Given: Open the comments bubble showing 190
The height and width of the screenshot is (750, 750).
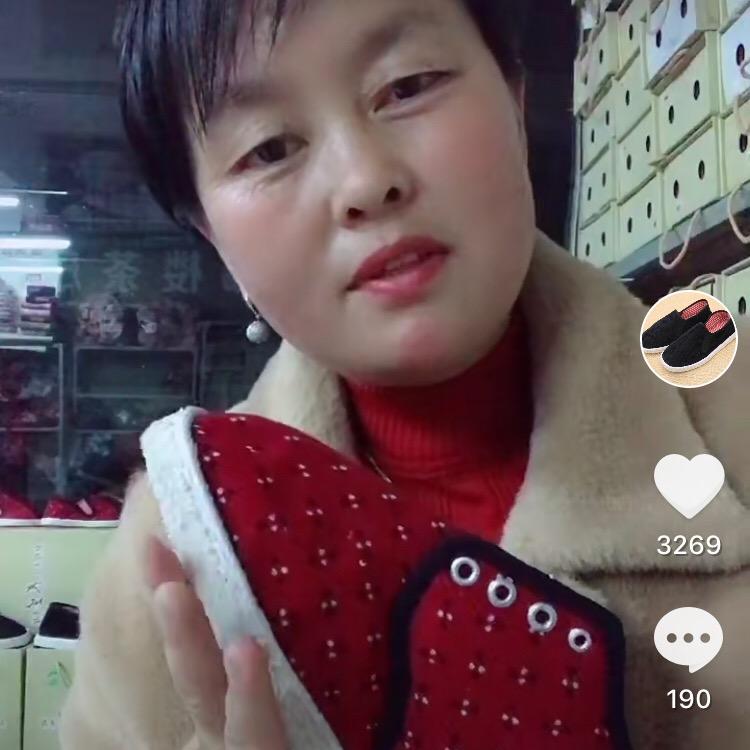Looking at the screenshot, I should (x=688, y=640).
